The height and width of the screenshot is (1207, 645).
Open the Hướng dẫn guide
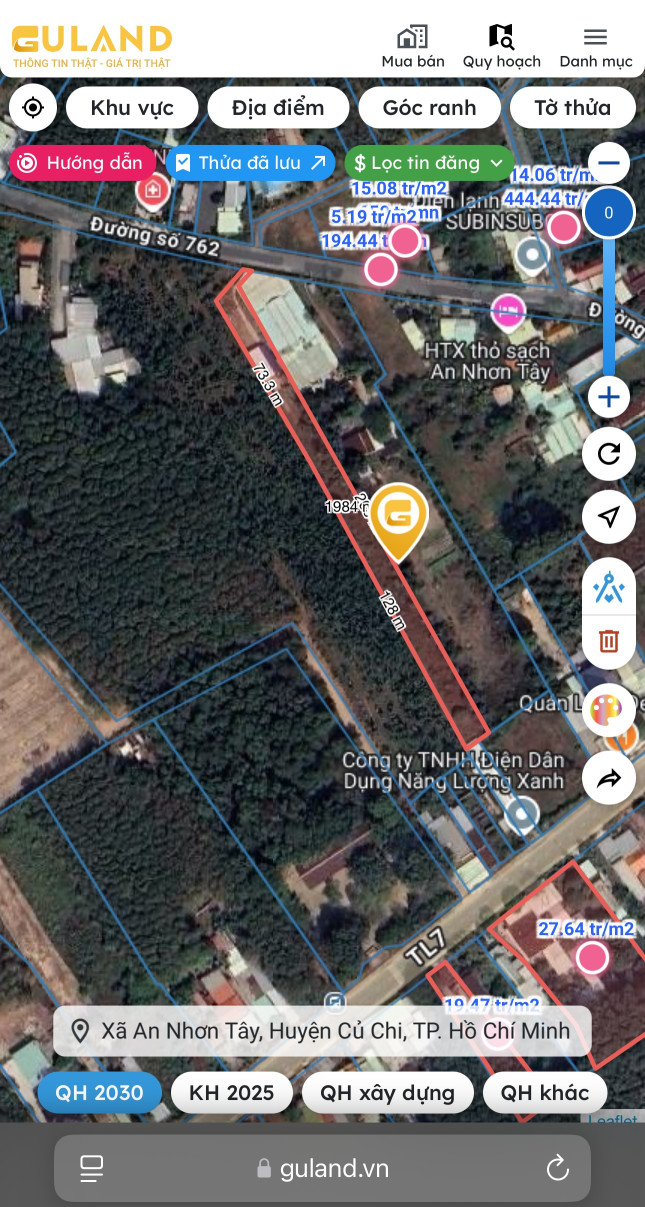(82, 162)
